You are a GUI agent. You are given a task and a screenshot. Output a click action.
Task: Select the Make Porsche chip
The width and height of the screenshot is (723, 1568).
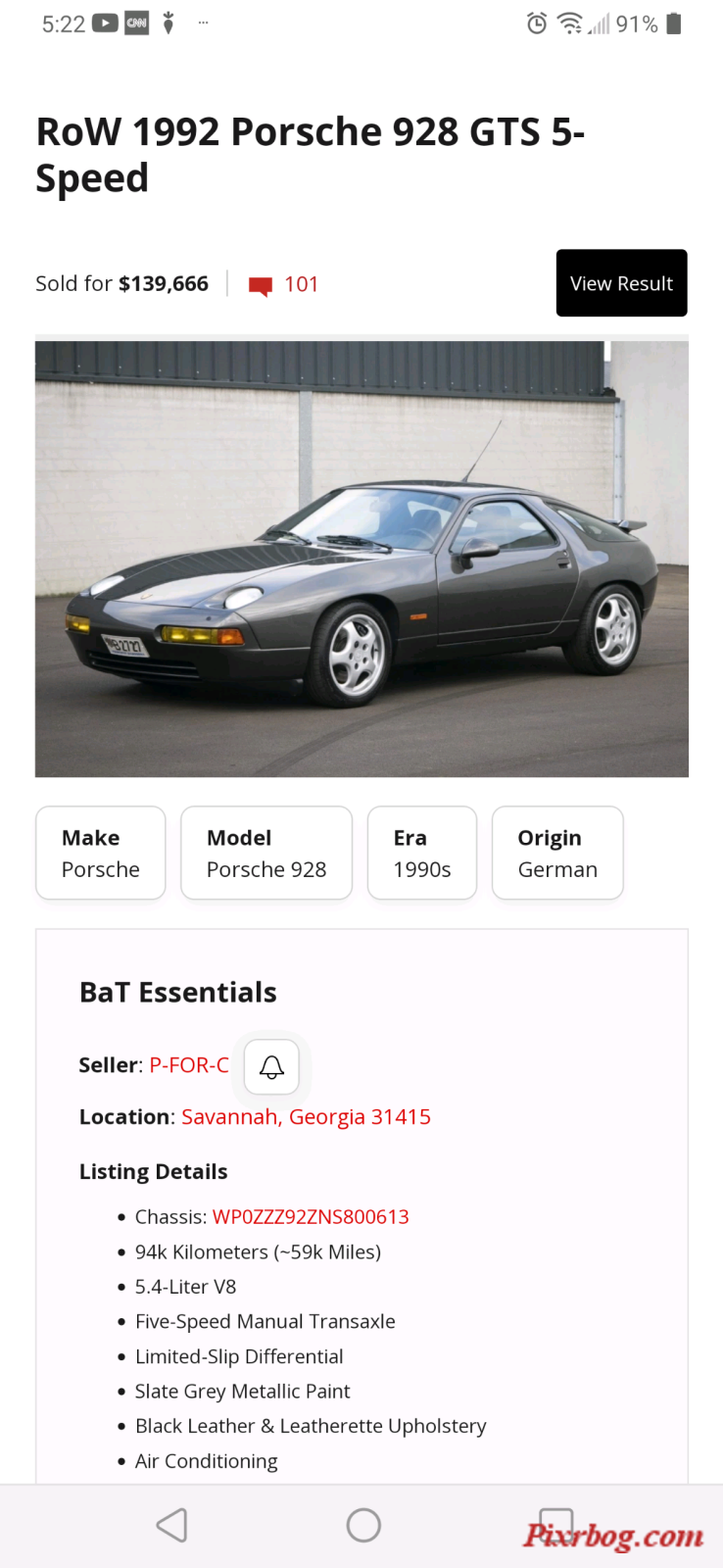point(101,853)
